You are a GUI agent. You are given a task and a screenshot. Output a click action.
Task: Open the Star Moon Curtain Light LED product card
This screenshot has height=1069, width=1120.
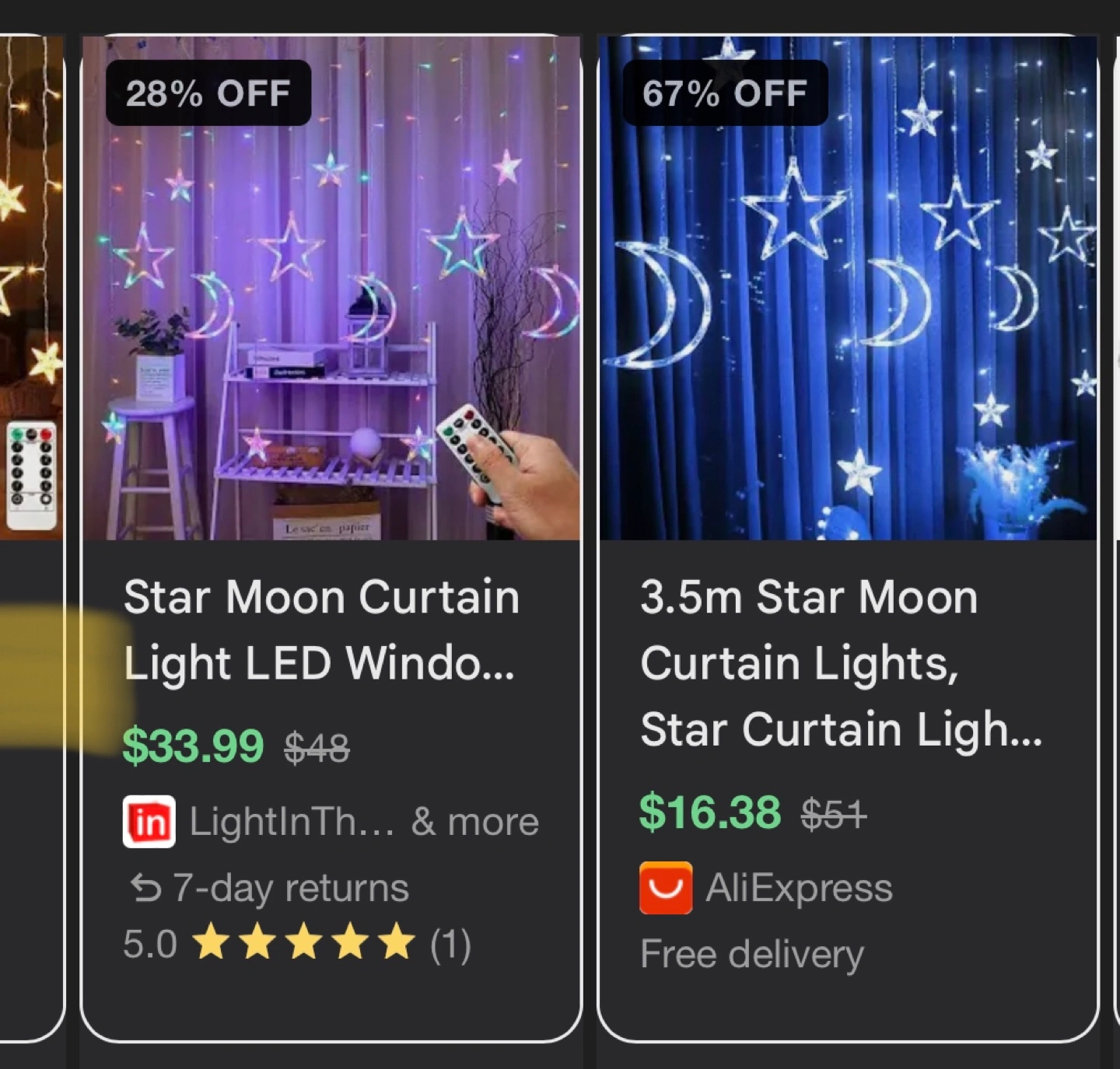[331, 537]
